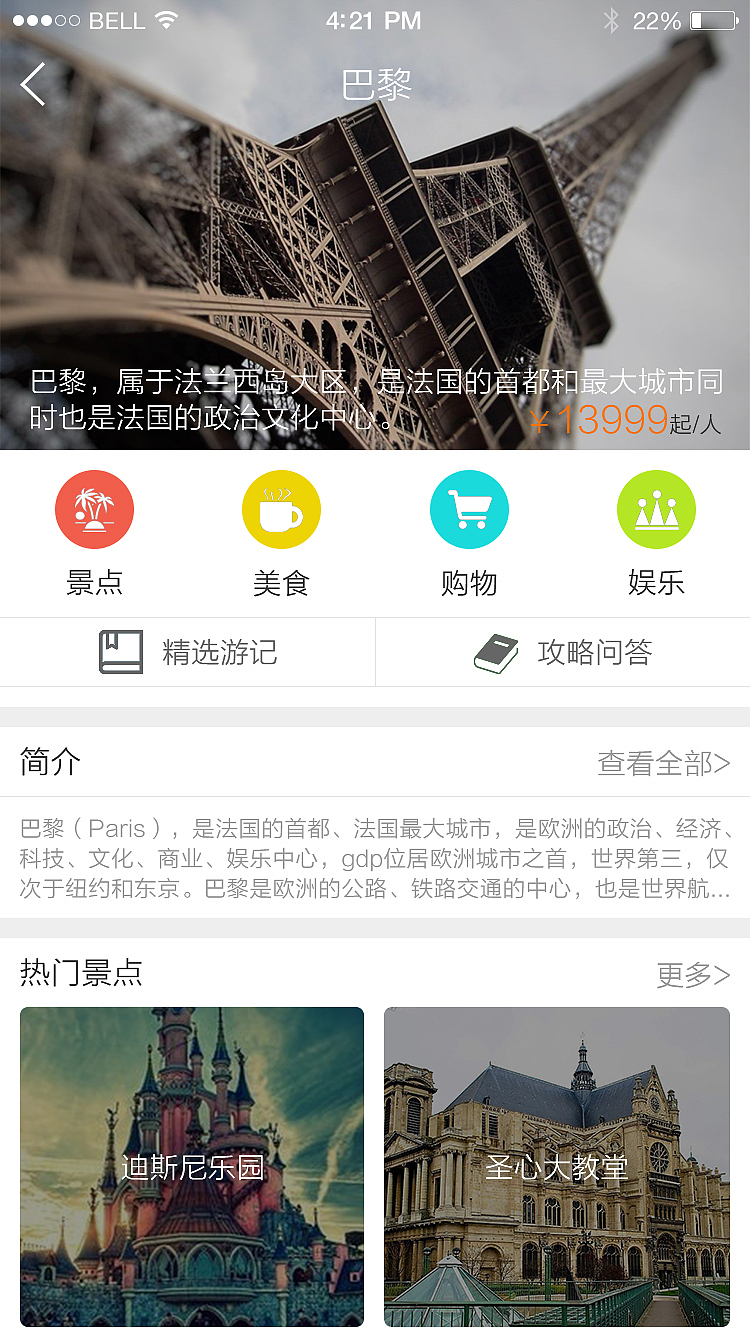Screen dimensions: 750x1334
Task: Open the 购物 shopping category
Action: pos(469,534)
